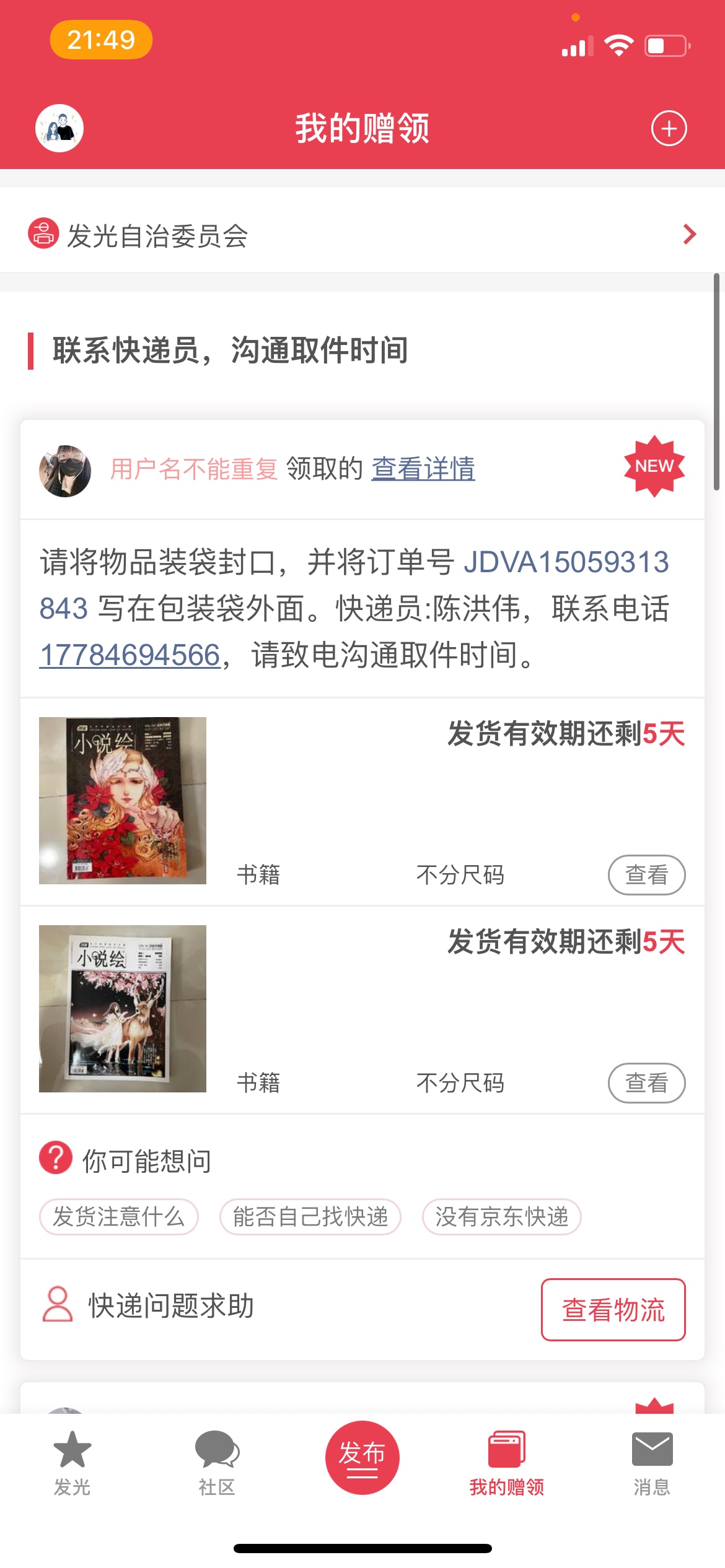View the second book with deer cover
Image resolution: width=725 pixels, height=1568 pixels.
(x=646, y=1082)
